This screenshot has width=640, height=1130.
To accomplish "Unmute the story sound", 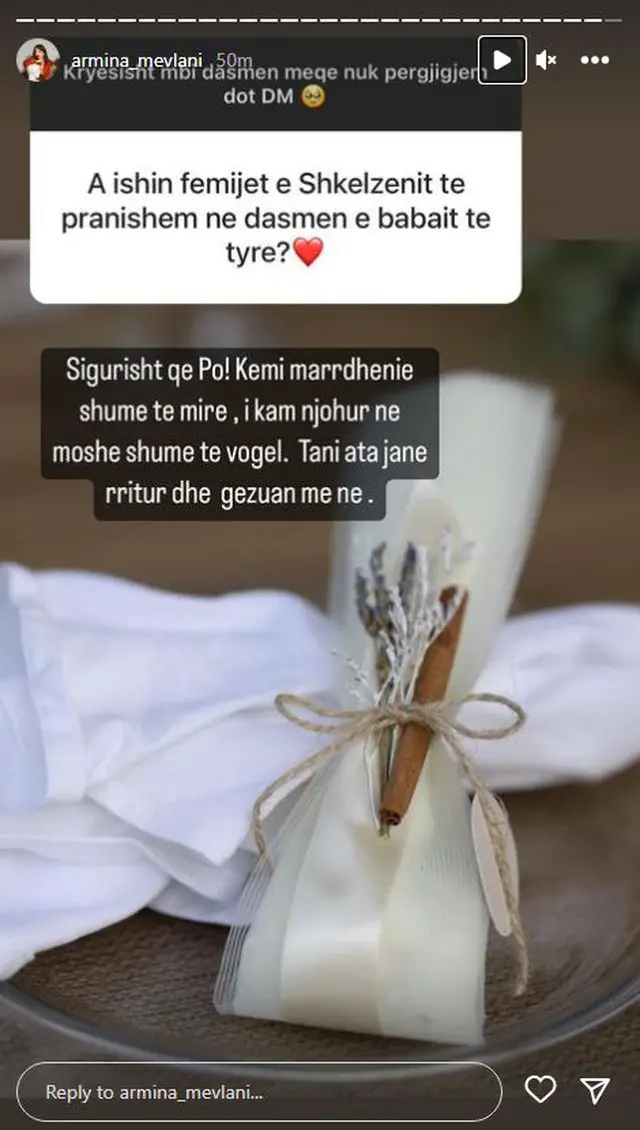I will [x=546, y=60].
